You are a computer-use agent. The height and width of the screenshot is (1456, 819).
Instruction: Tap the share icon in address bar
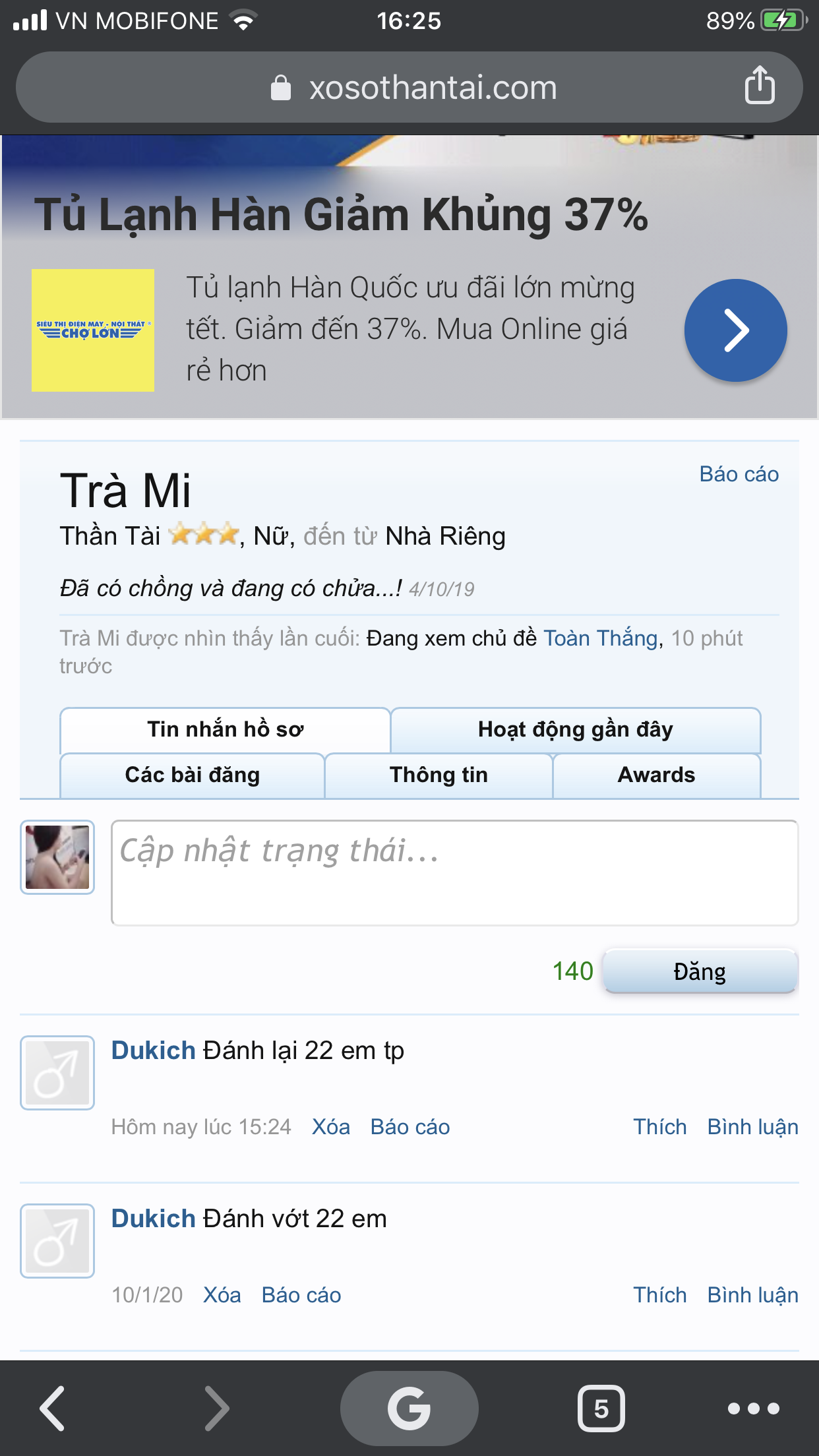pos(759,86)
